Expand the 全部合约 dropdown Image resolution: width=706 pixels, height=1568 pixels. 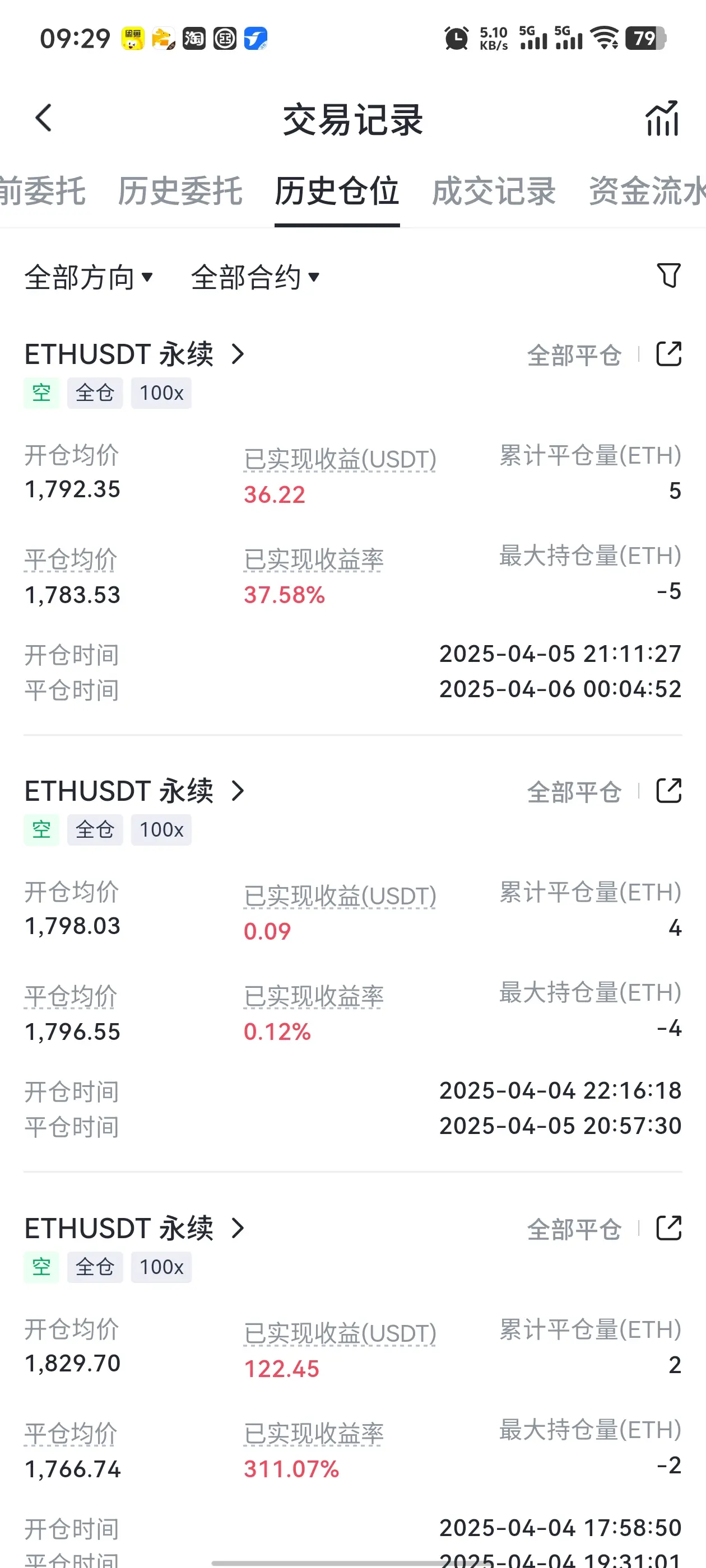(x=256, y=278)
